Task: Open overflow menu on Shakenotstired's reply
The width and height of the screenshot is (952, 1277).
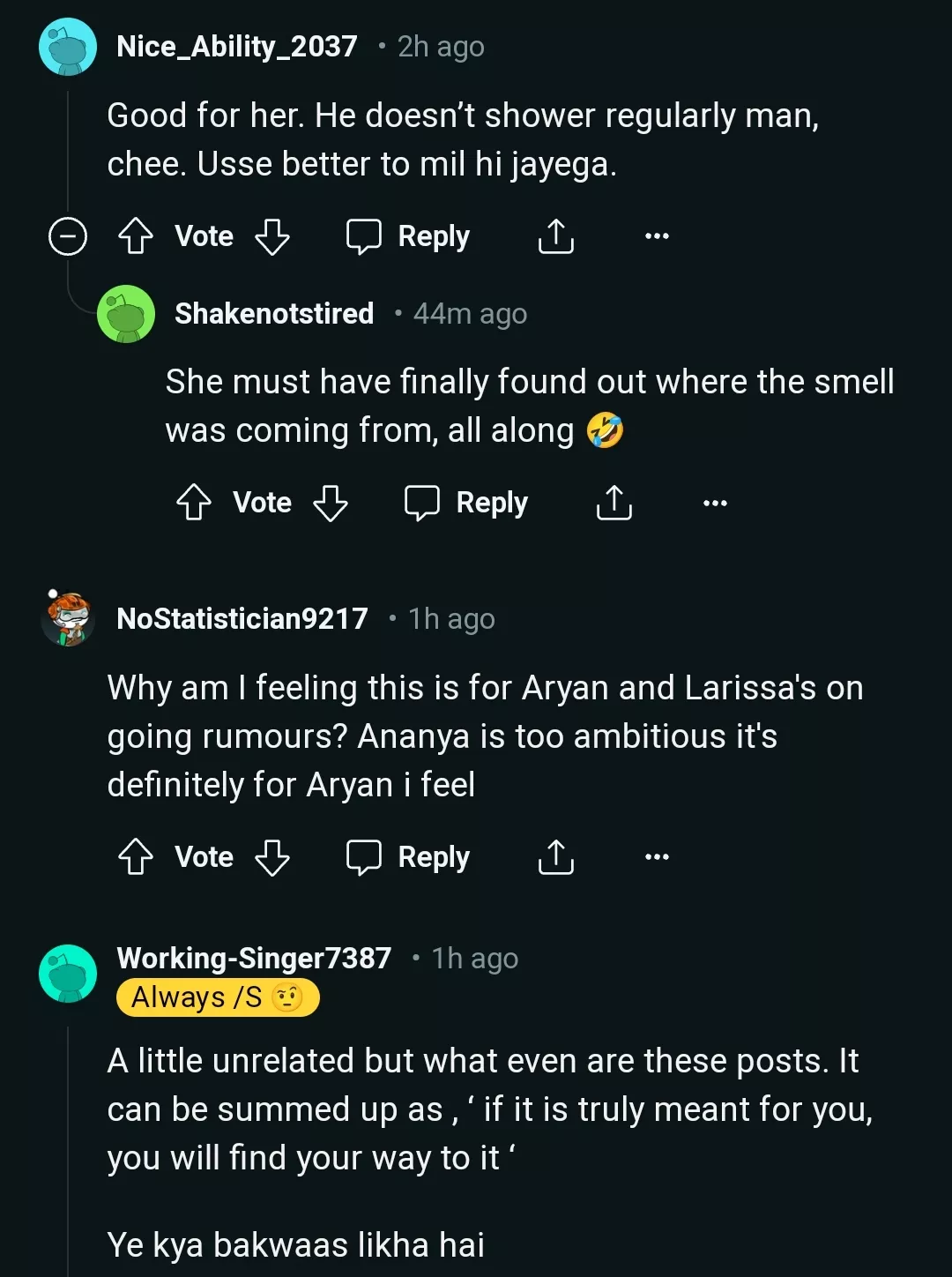Action: (x=715, y=503)
